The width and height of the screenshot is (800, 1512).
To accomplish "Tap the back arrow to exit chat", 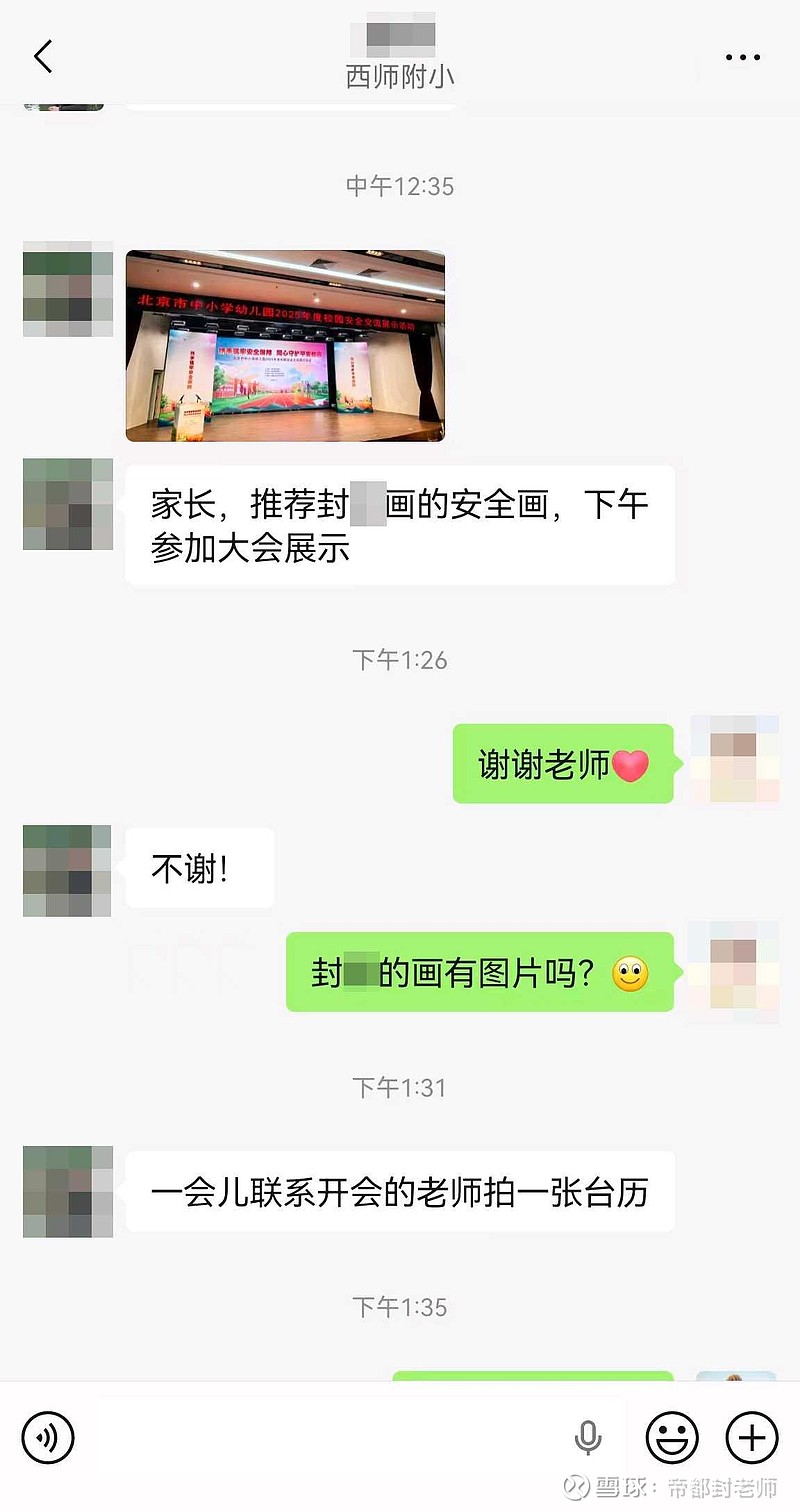I will coord(42,57).
